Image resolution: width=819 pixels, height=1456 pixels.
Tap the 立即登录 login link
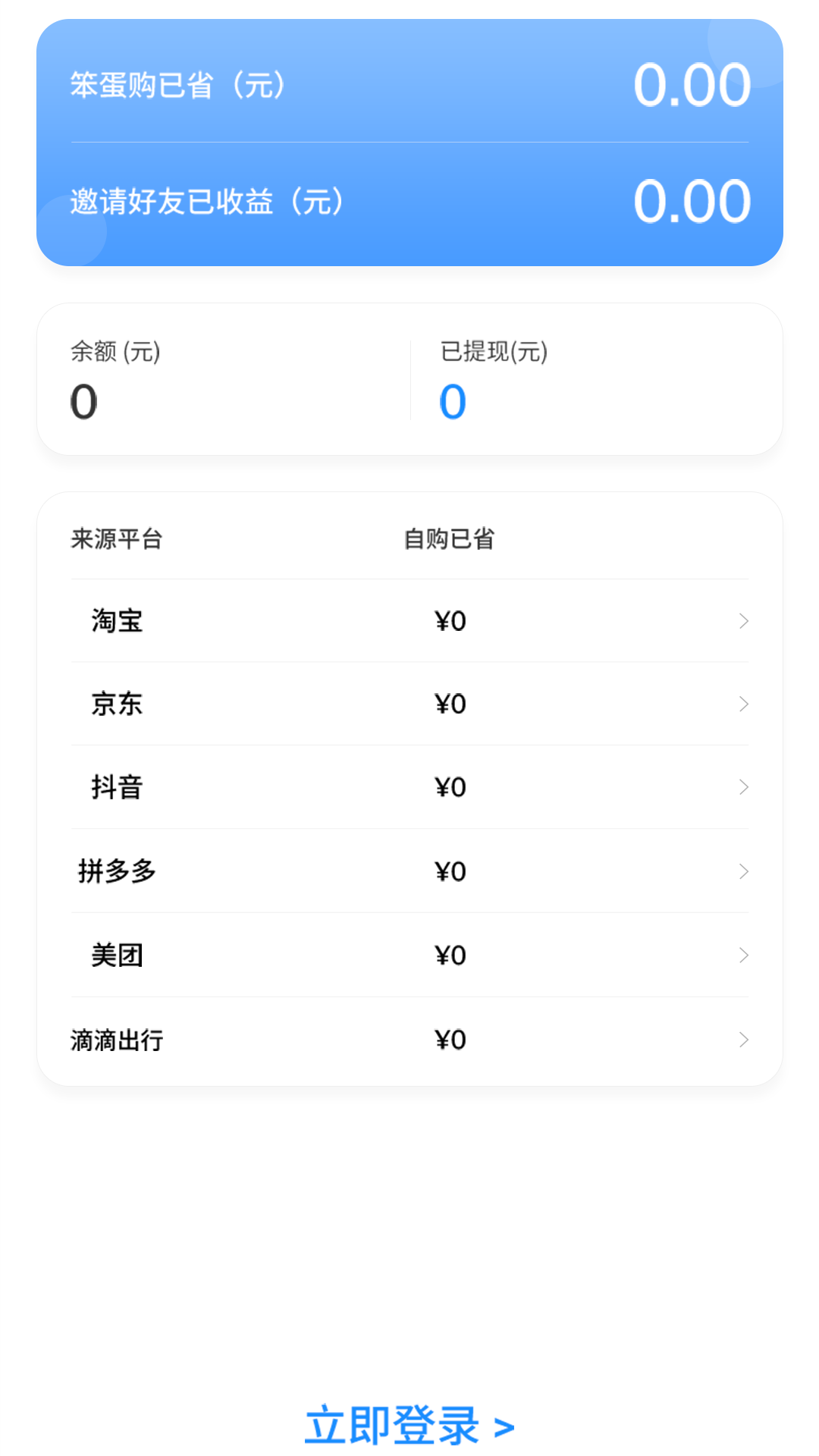pyautogui.click(x=409, y=1426)
